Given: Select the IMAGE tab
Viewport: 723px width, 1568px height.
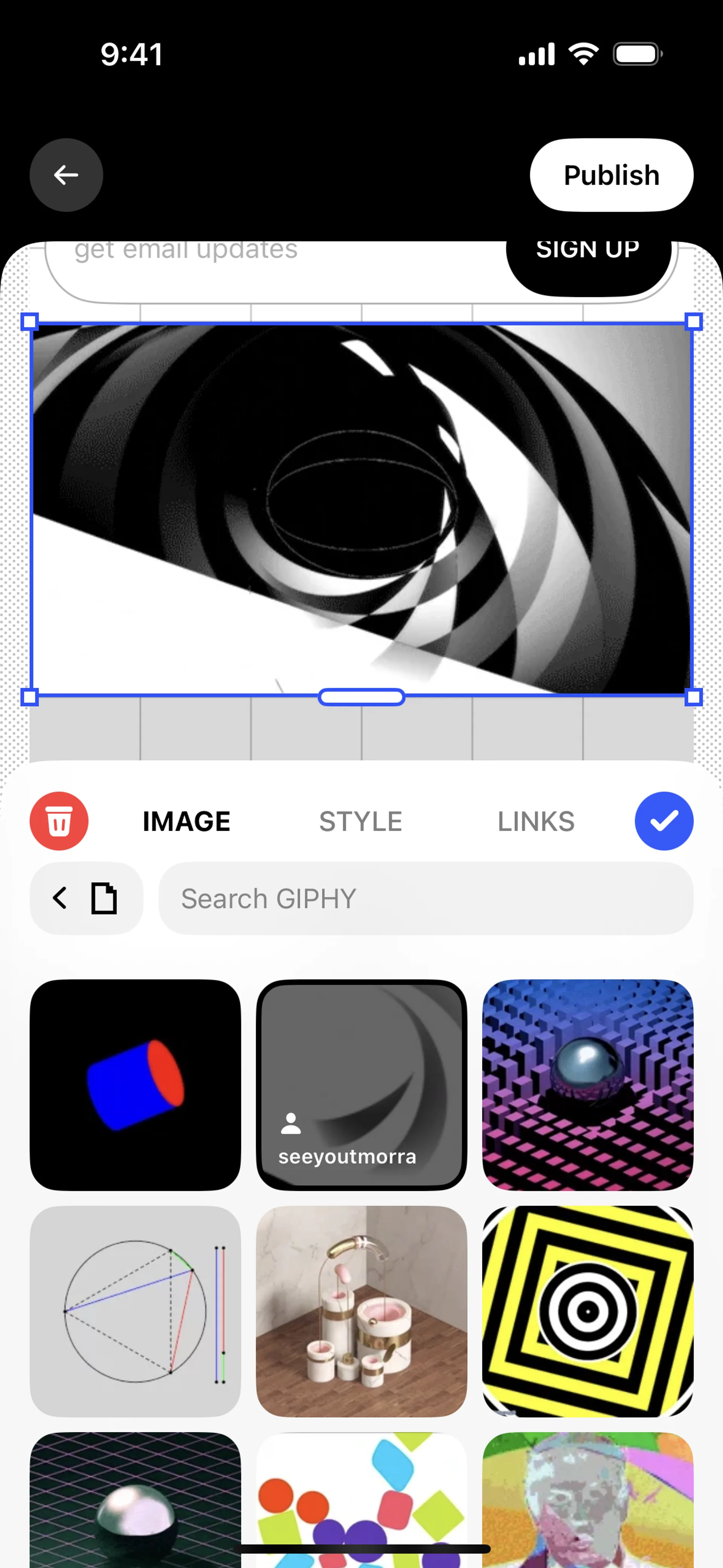Looking at the screenshot, I should [186, 821].
